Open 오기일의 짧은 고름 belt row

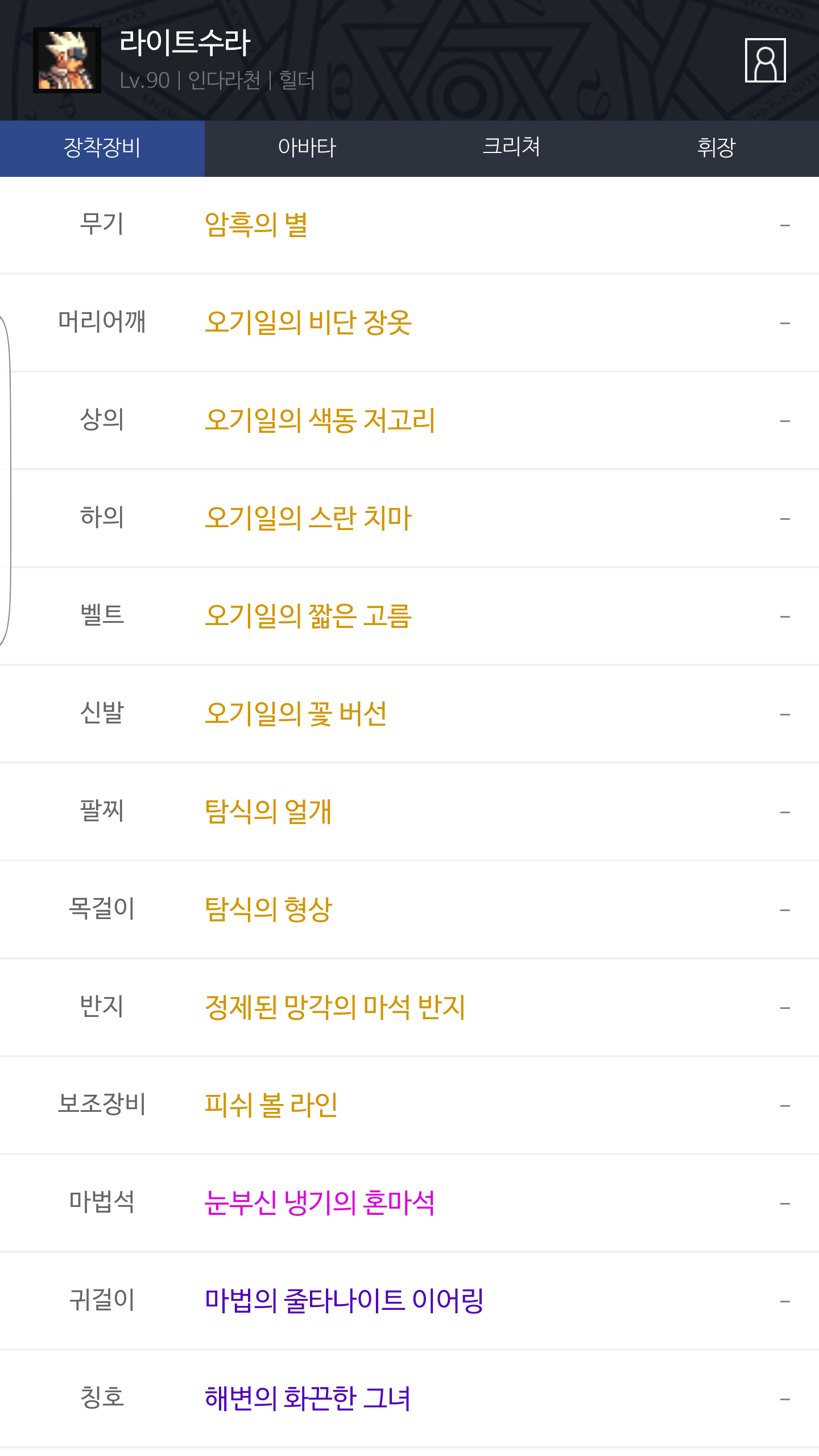coord(308,617)
